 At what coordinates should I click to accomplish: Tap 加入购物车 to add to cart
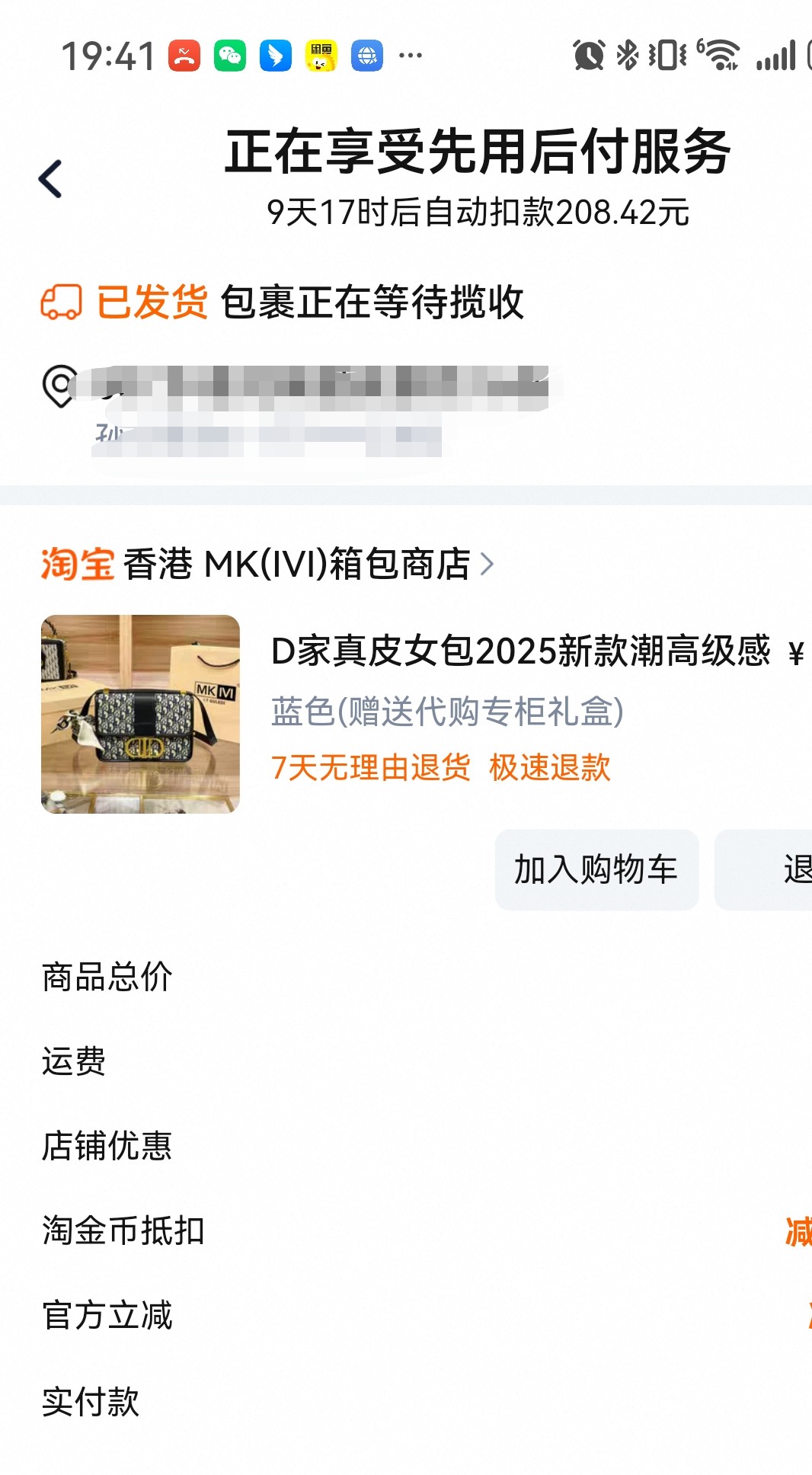(596, 869)
